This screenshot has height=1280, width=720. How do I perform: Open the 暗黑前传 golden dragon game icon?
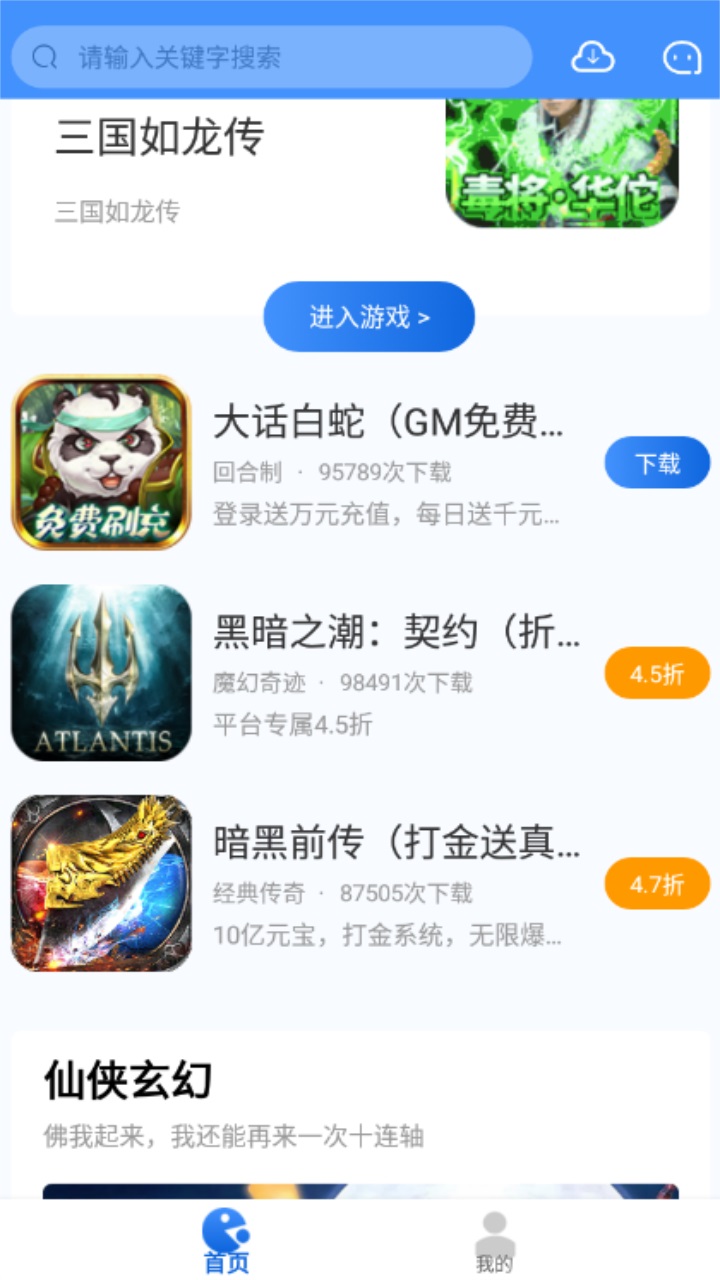tap(101, 883)
